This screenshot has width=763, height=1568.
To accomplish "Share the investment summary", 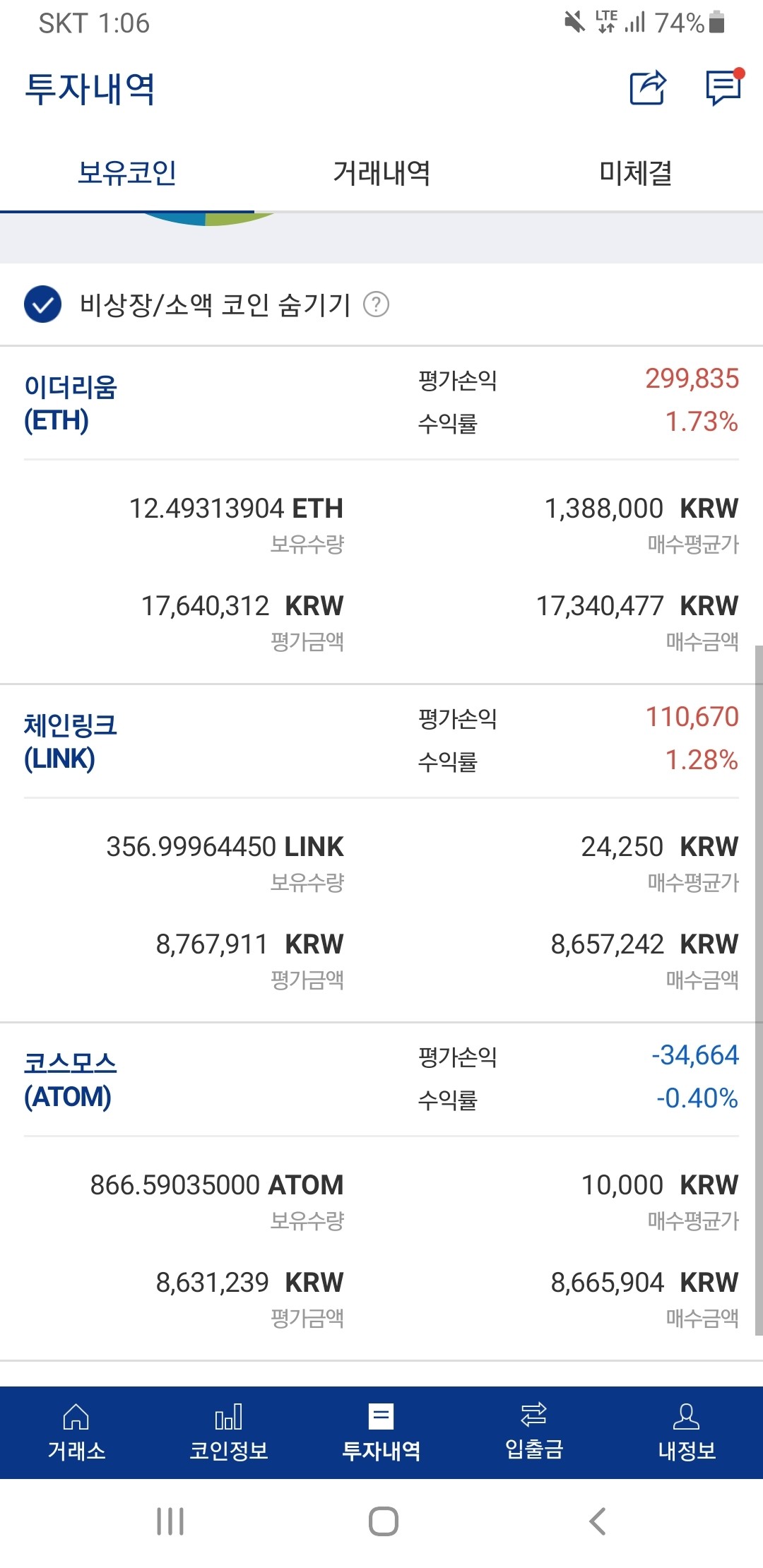I will coord(647,88).
